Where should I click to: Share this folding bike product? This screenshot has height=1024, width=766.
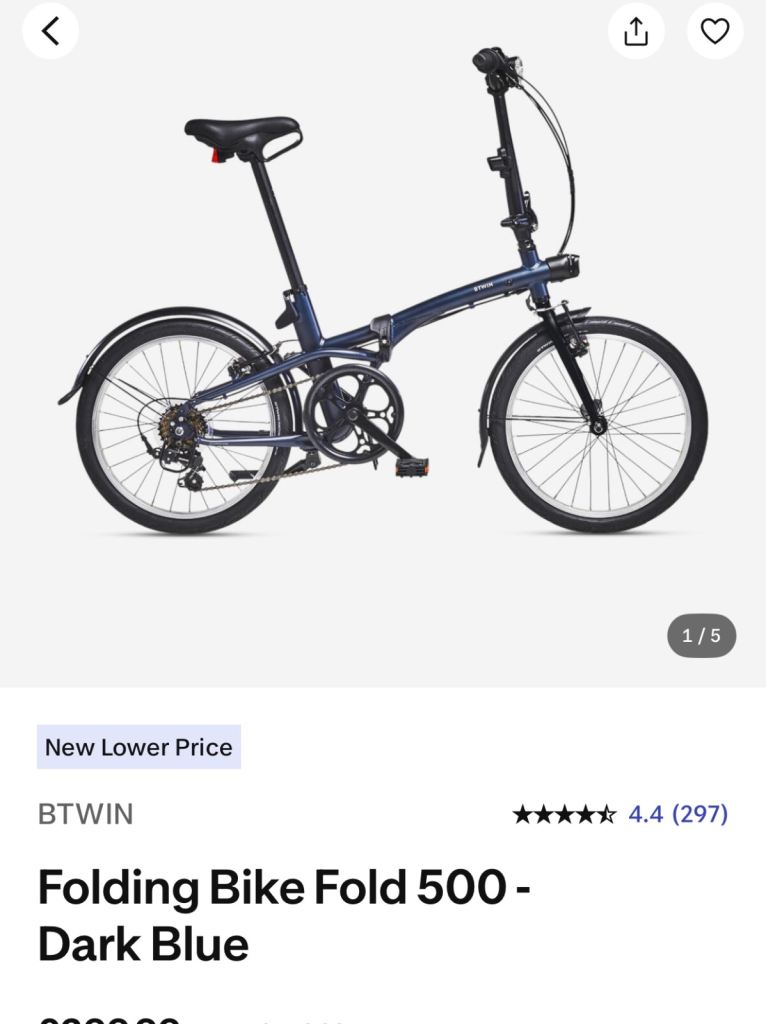(x=636, y=32)
